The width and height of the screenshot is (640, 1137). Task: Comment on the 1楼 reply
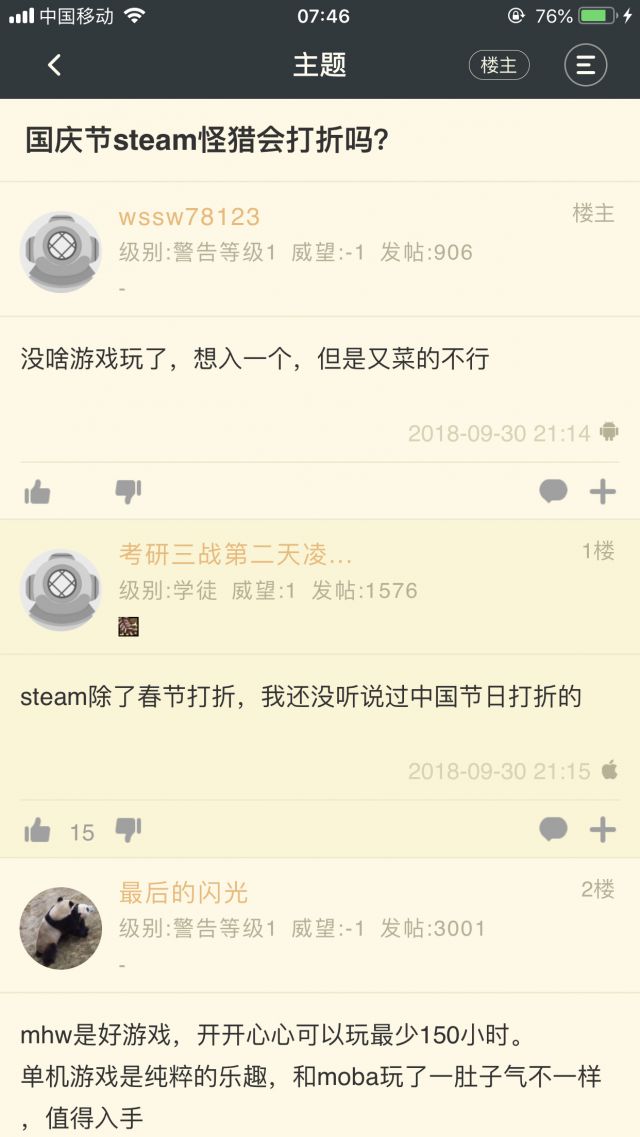click(x=553, y=829)
